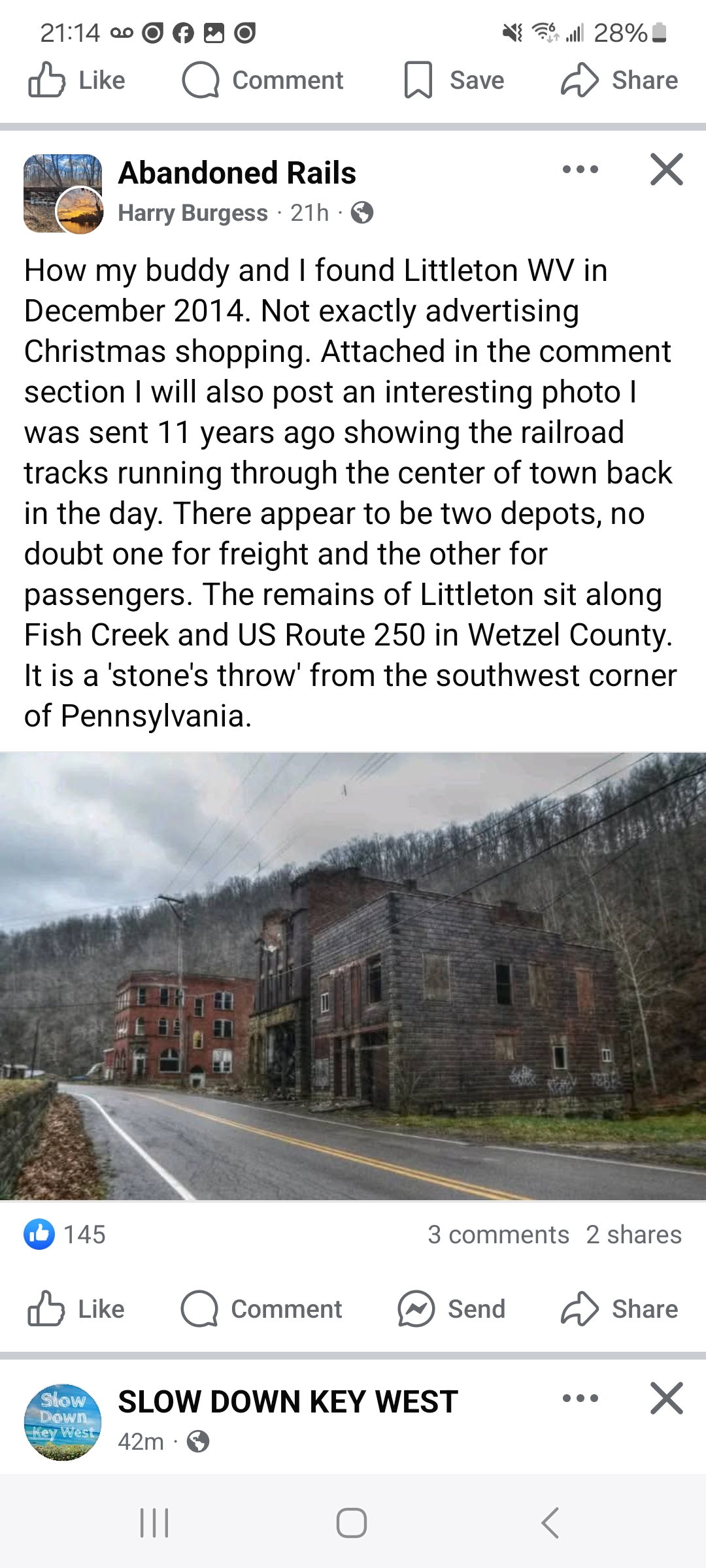The height and width of the screenshot is (1568, 706).
Task: Open Harry Burgess's profile
Action: click(x=193, y=213)
